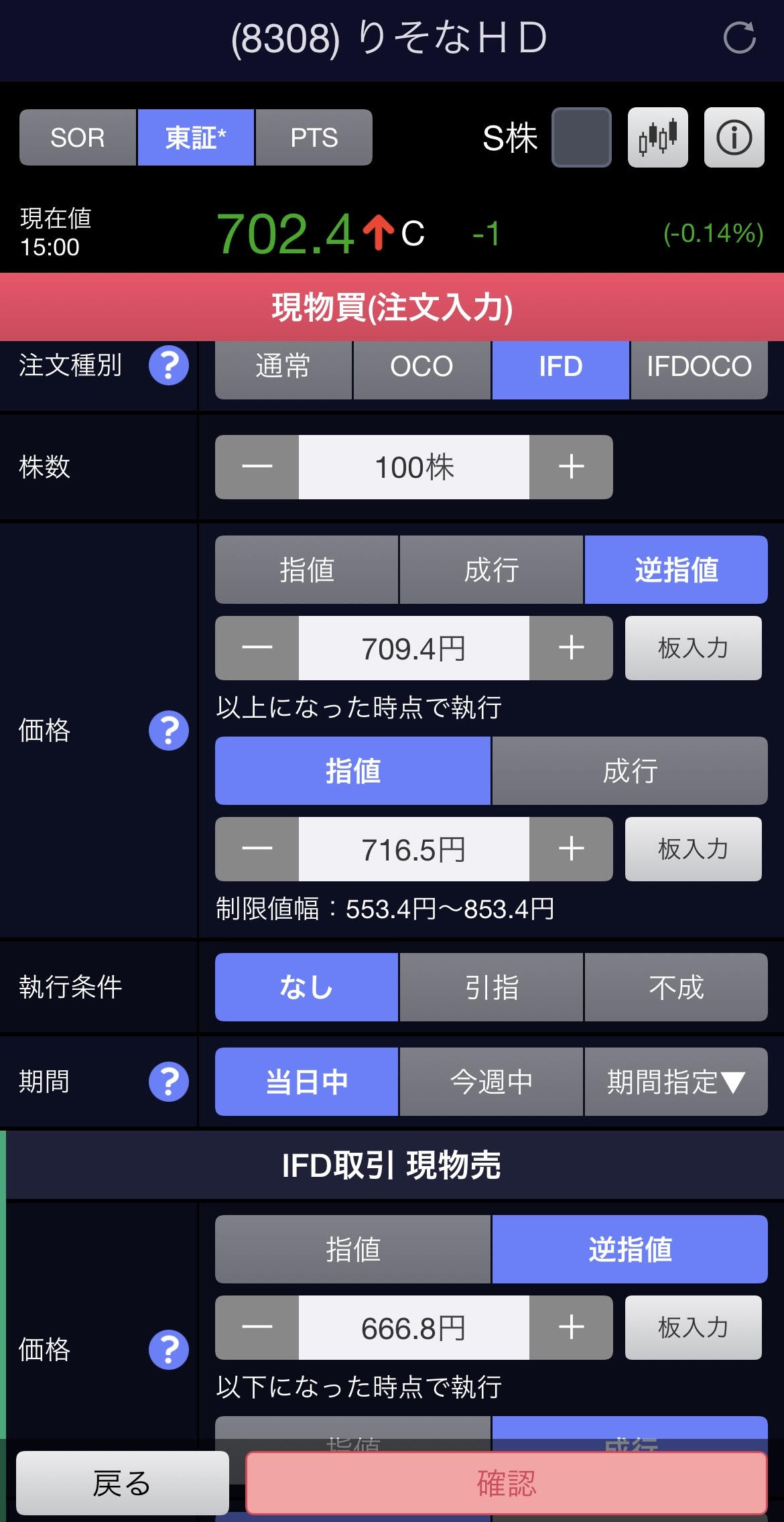The height and width of the screenshot is (1522, 784).
Task: Select SOR as the market
Action: [78, 137]
